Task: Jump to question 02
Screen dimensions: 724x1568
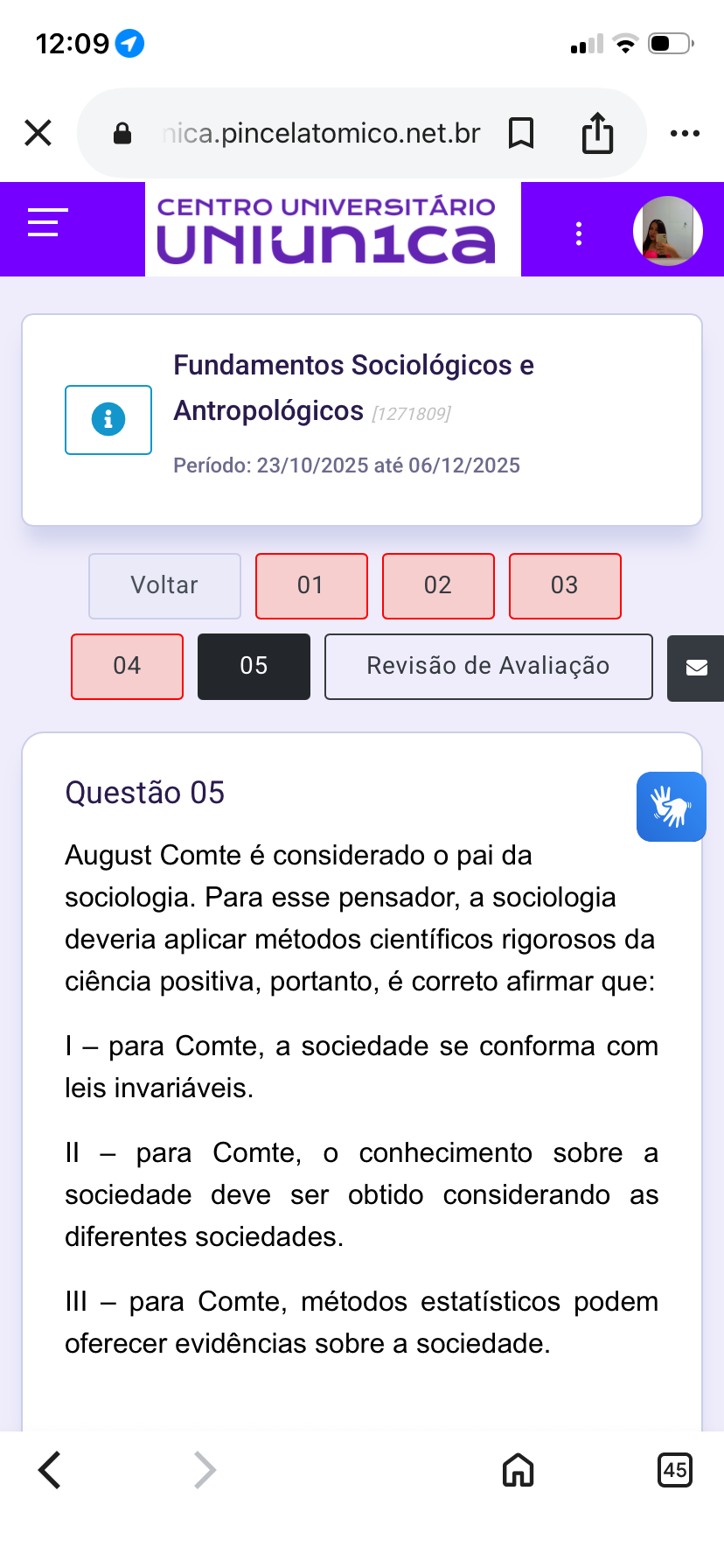Action: (x=438, y=585)
